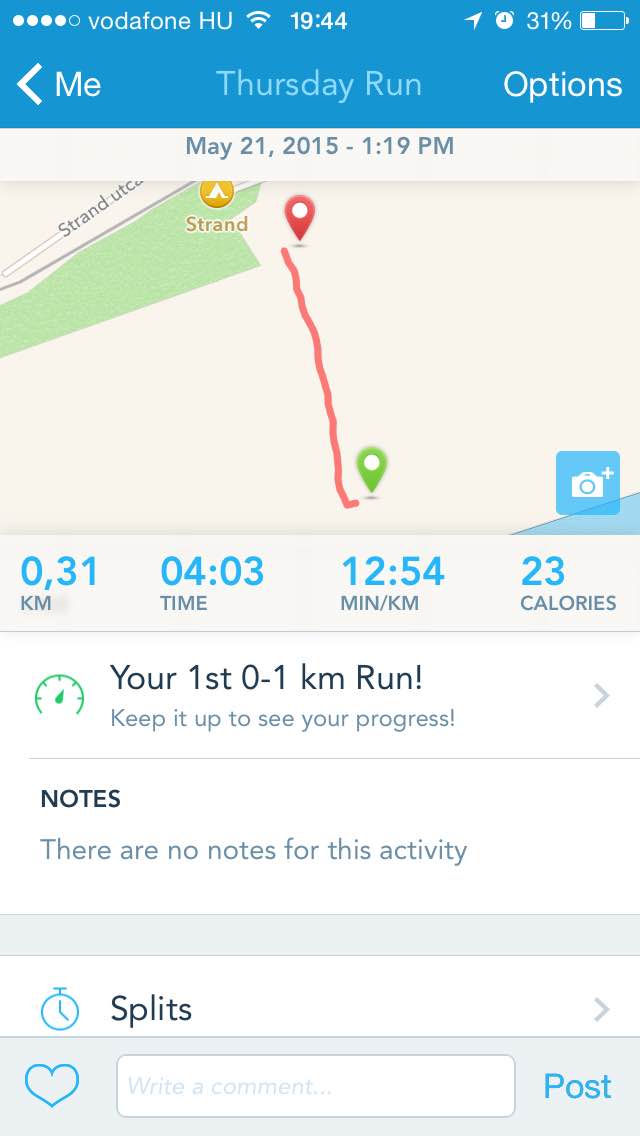Focus the Write a comment field
Image resolution: width=640 pixels, height=1136 pixels.
[x=315, y=1086]
